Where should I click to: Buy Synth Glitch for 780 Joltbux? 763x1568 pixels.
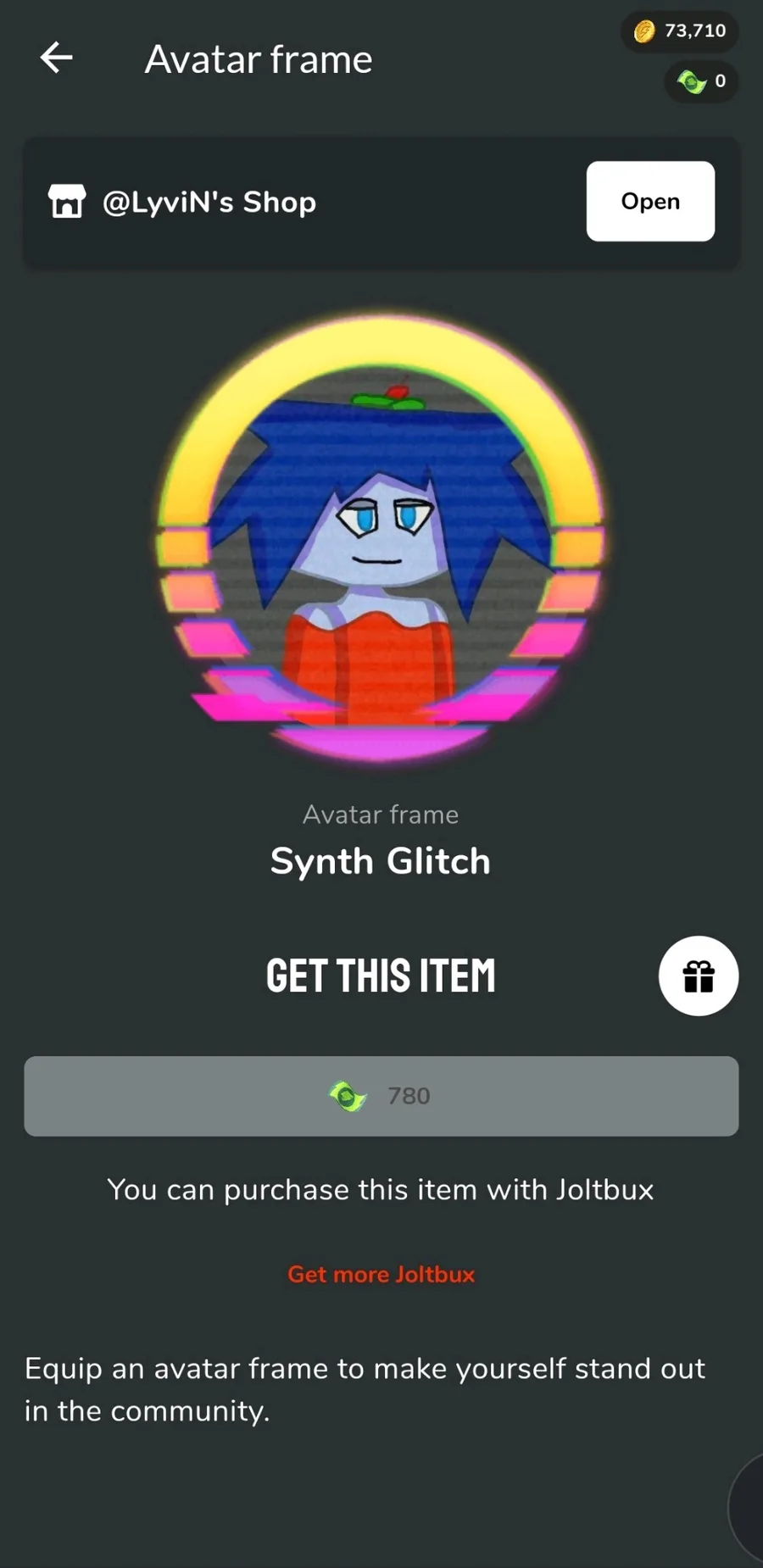381,1096
